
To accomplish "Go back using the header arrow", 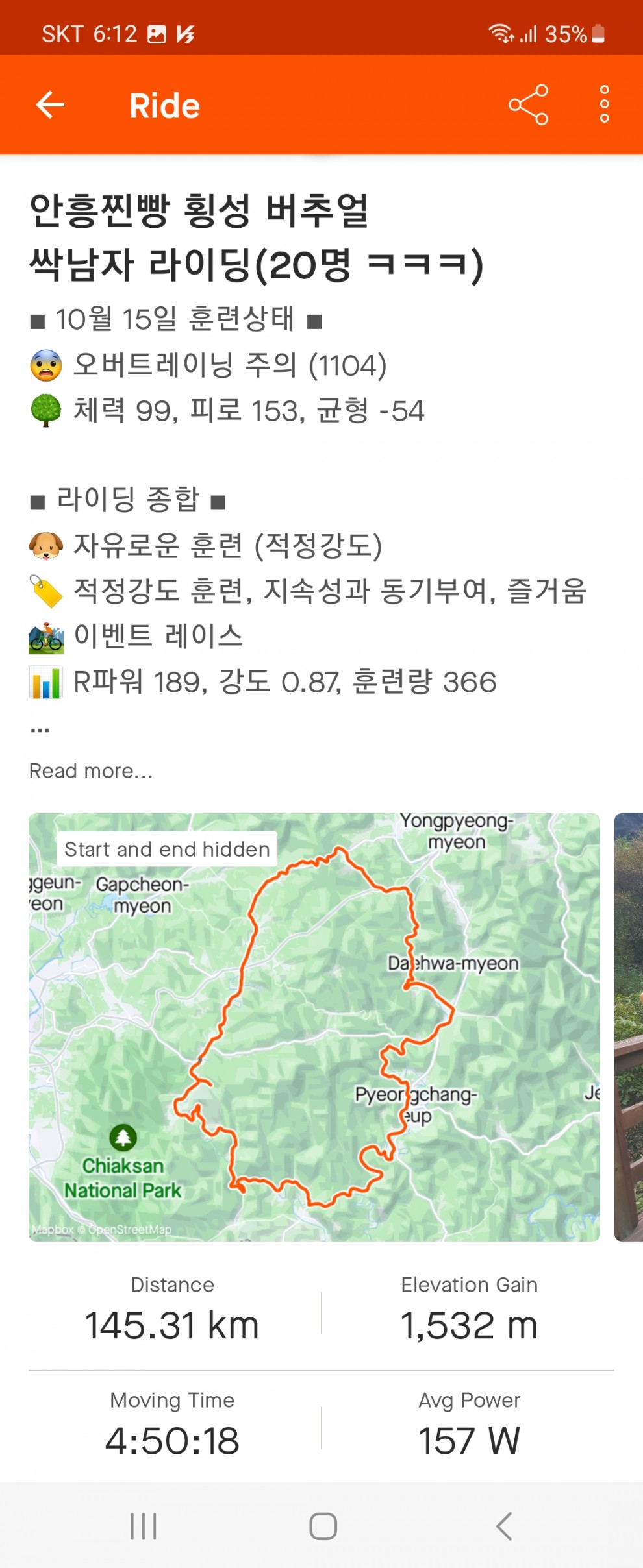I will 50,104.
